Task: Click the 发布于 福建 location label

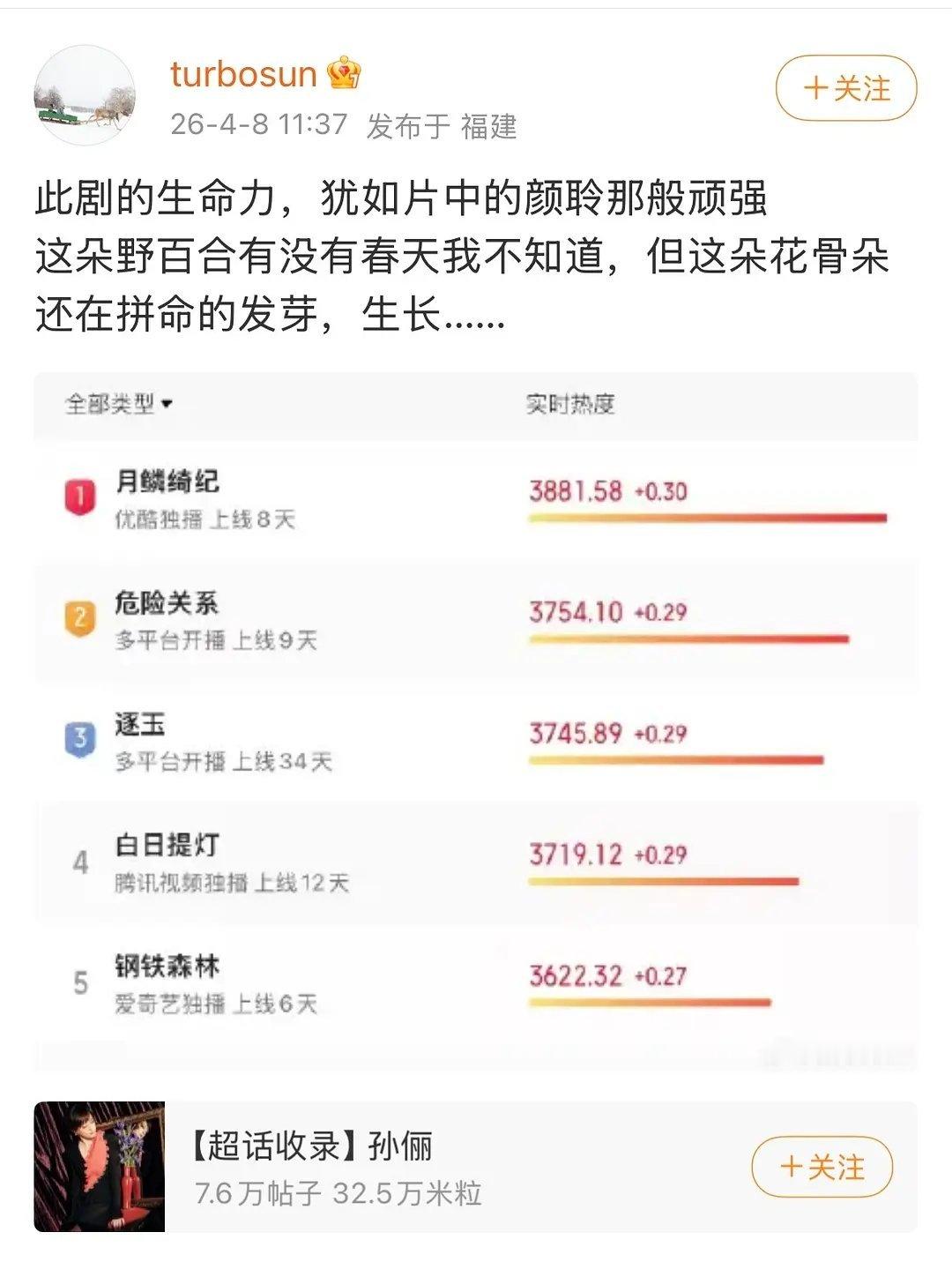Action: [x=445, y=129]
